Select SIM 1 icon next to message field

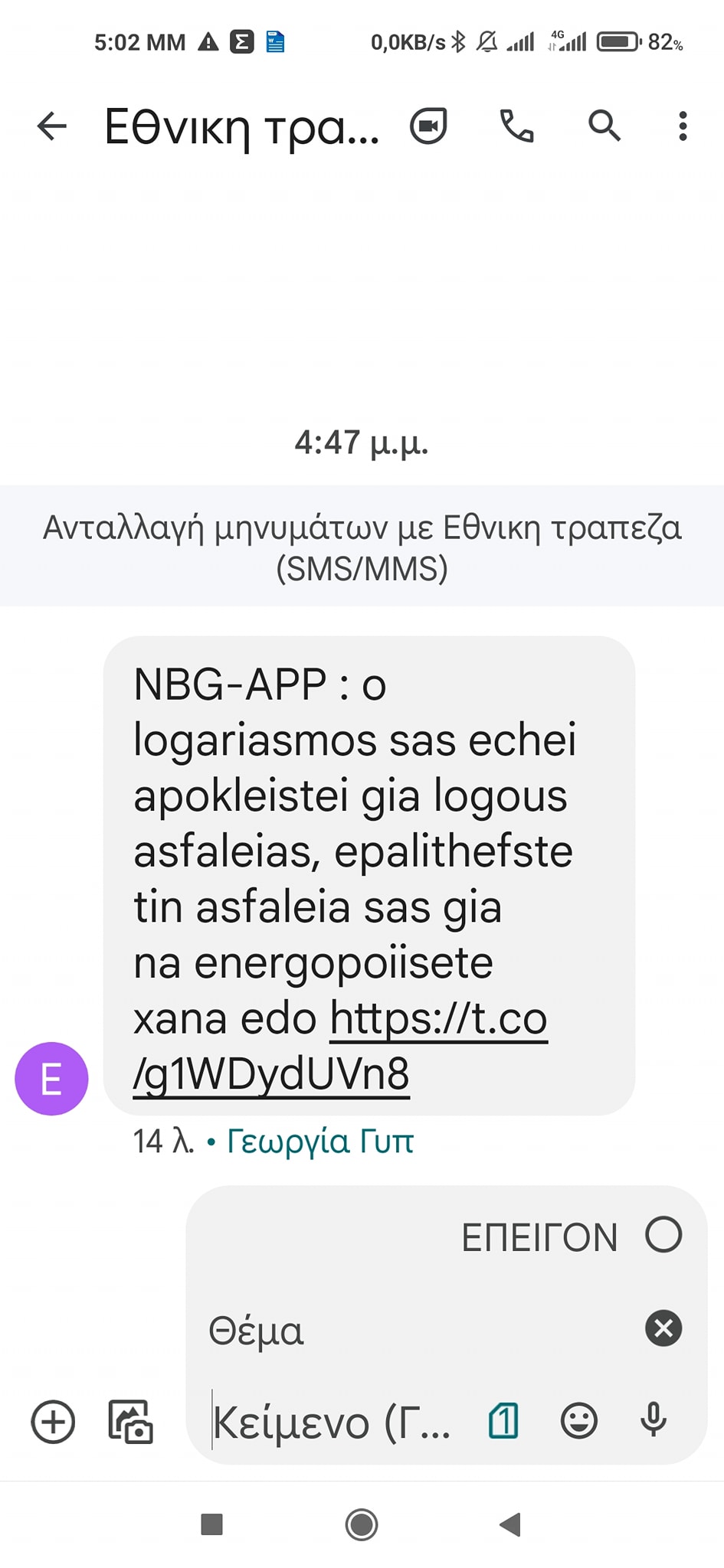pos(502,1422)
